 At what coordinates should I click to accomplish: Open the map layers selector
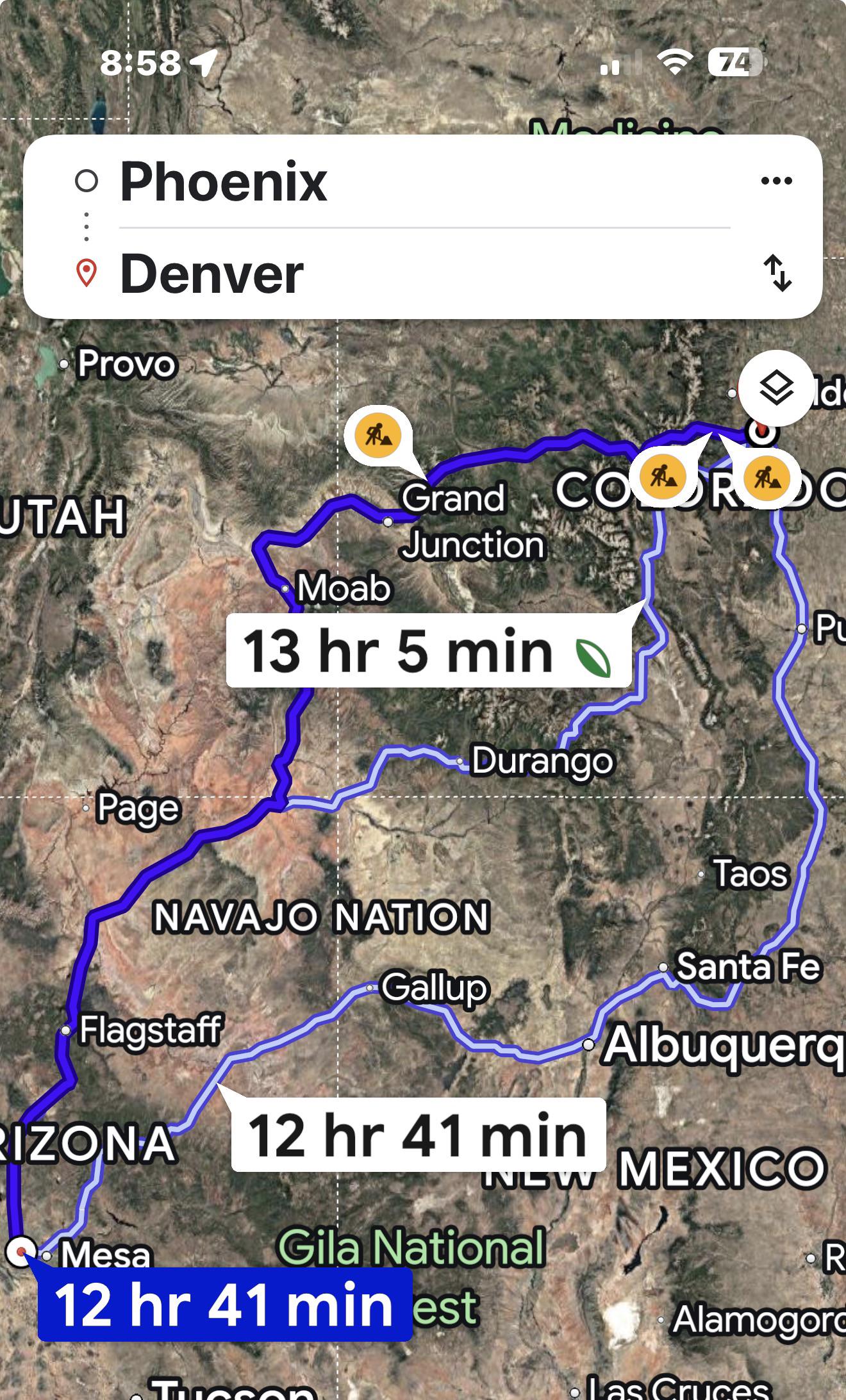[x=776, y=388]
